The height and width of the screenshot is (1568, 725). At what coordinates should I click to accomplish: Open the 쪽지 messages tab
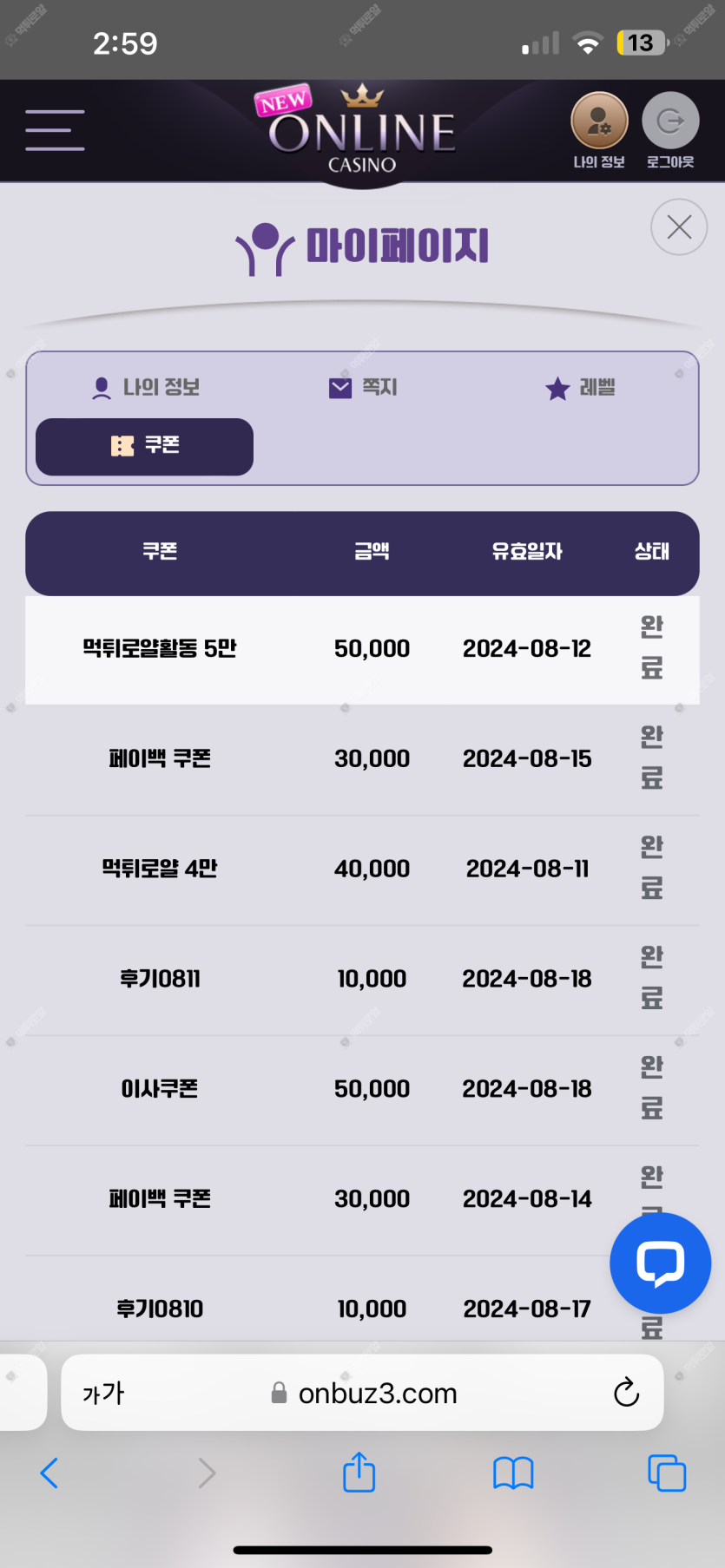[363, 387]
